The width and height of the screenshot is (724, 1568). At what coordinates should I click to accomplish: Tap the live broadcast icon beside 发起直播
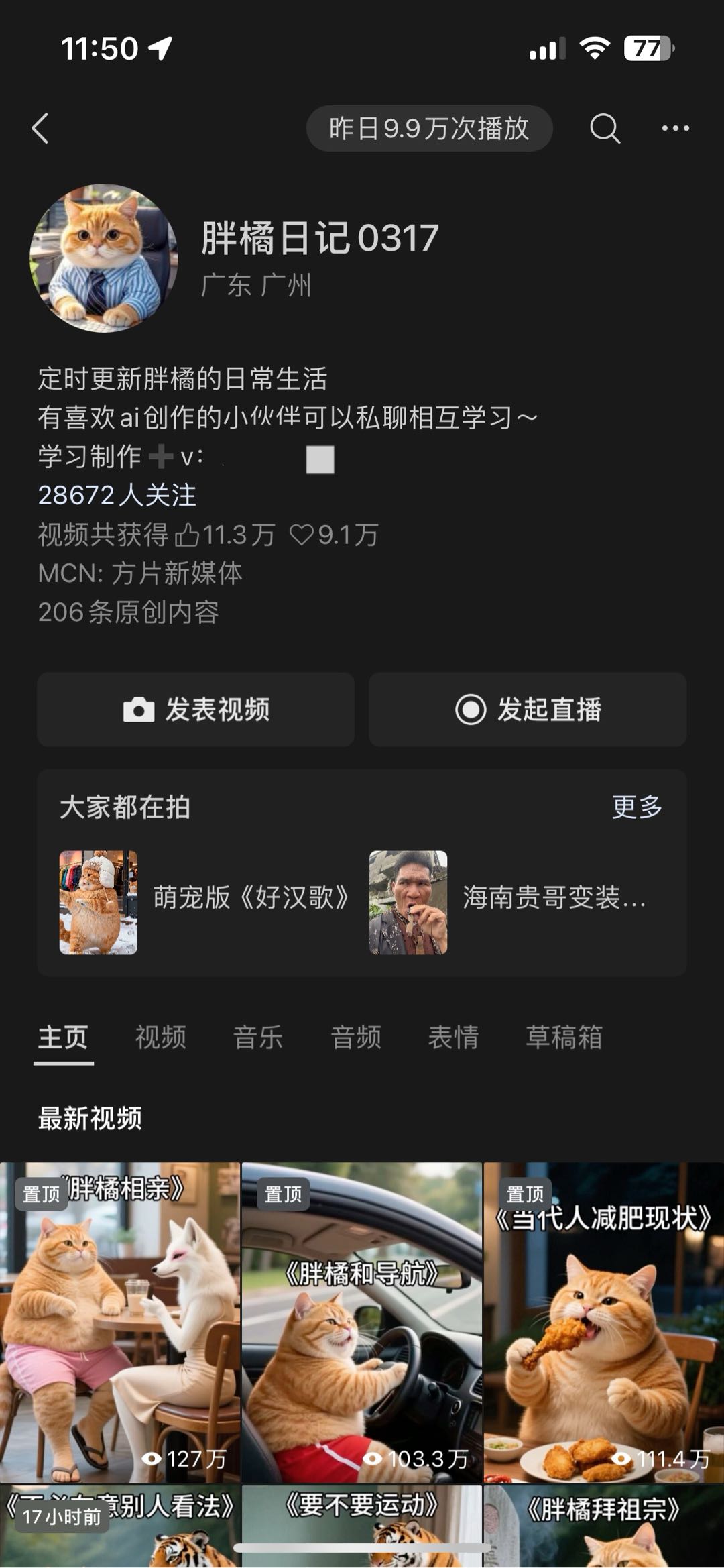pyautogui.click(x=474, y=710)
